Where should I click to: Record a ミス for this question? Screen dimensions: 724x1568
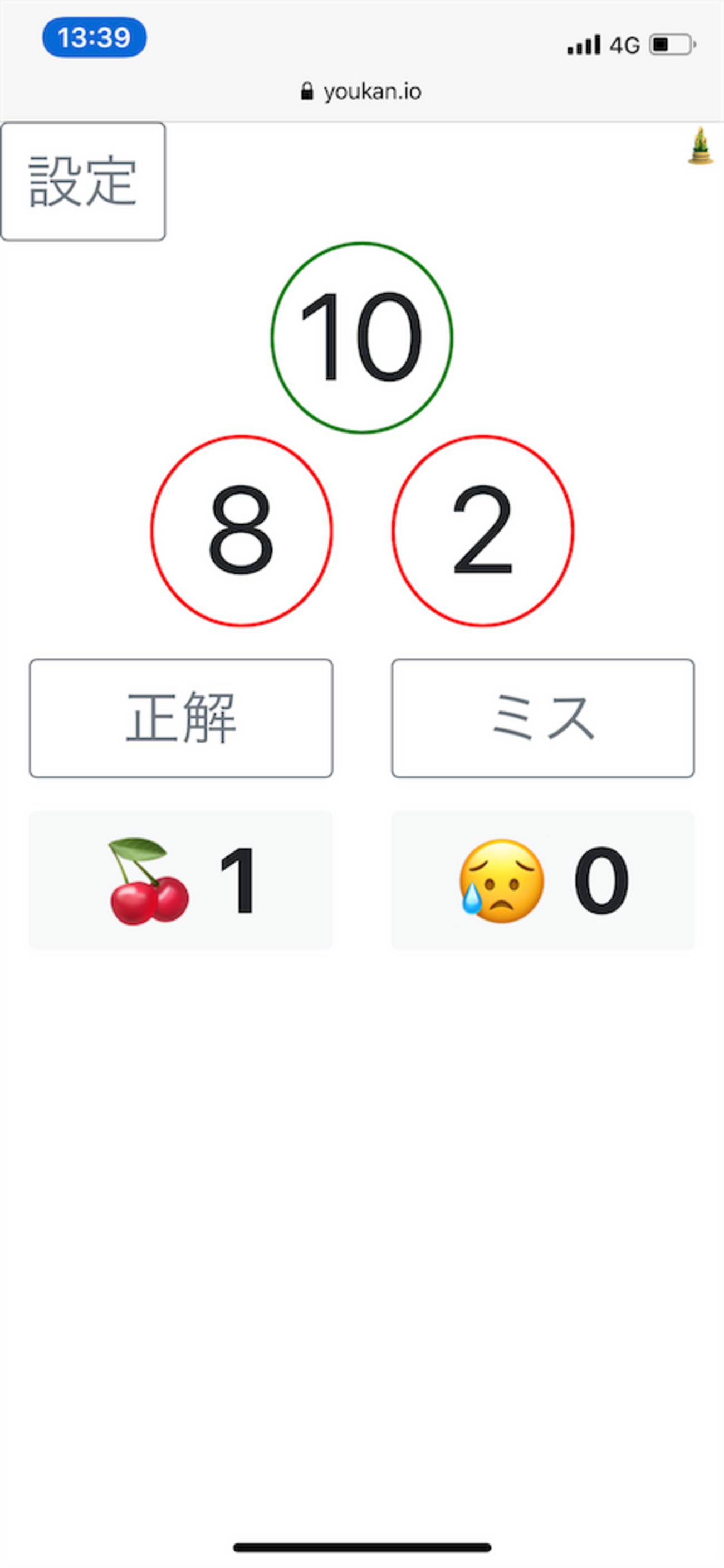542,718
